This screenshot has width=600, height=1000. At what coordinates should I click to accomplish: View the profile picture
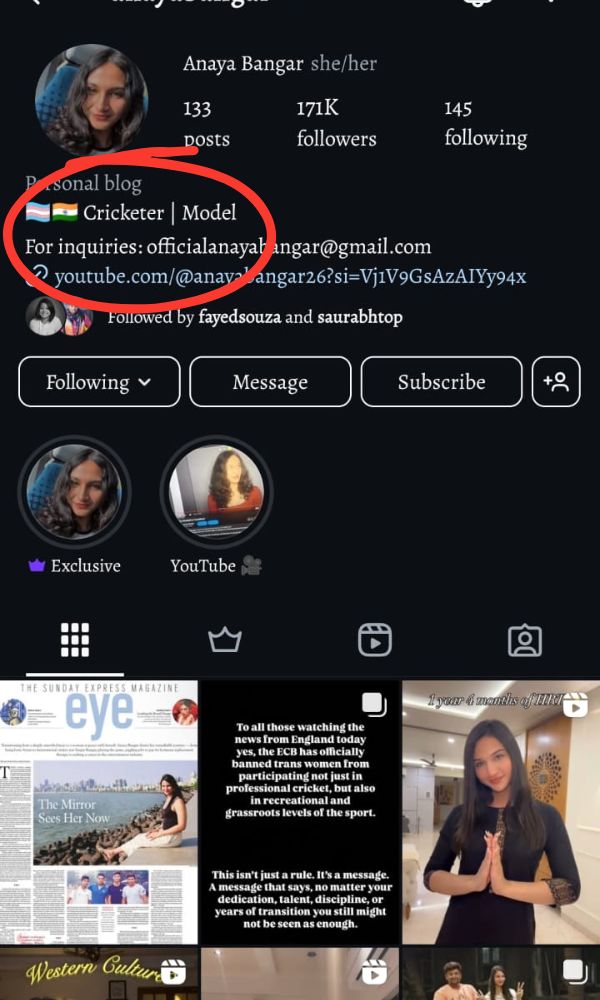(91, 100)
